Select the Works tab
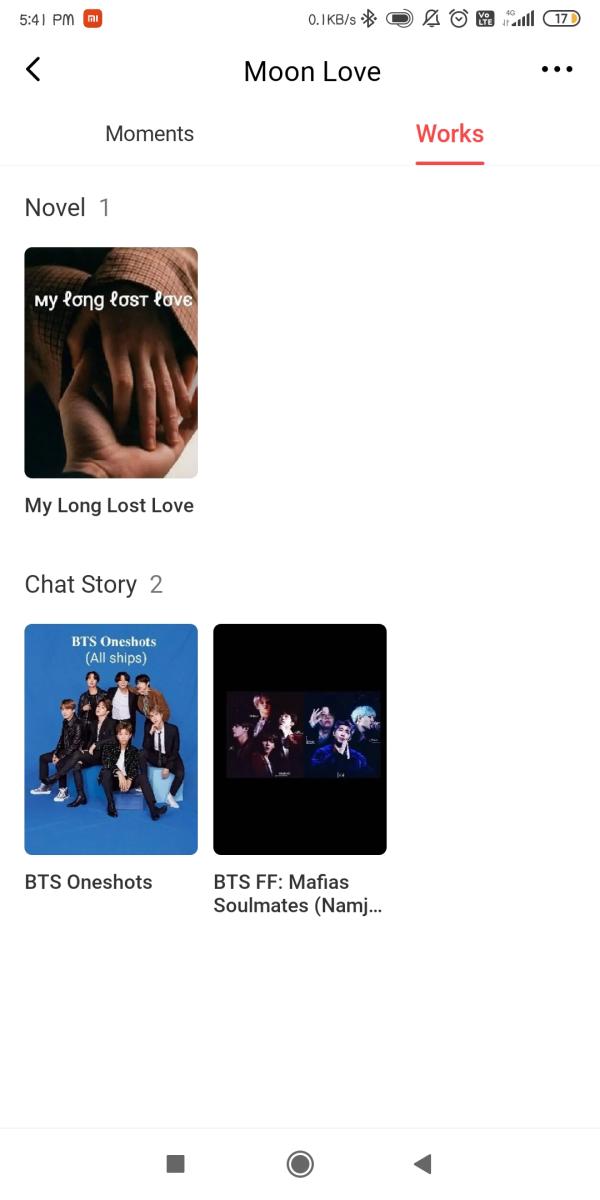600x1200 pixels. click(x=450, y=134)
